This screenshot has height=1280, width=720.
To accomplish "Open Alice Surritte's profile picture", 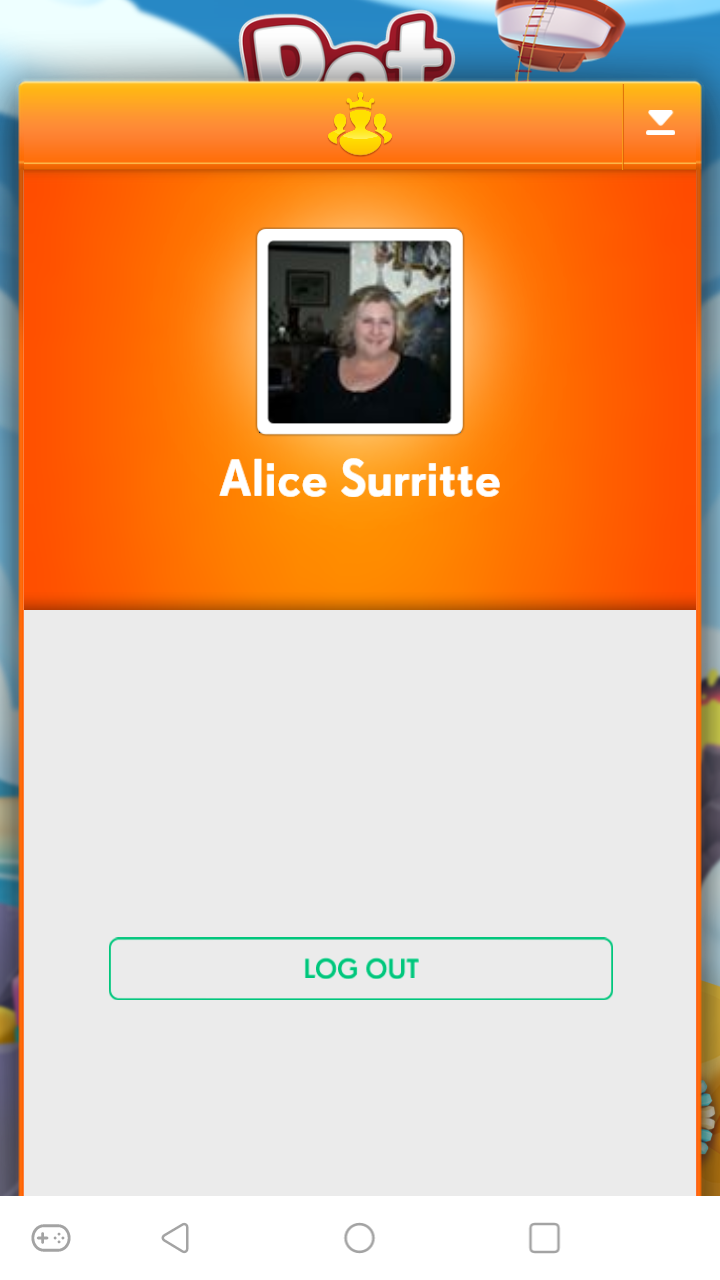I will (x=360, y=332).
